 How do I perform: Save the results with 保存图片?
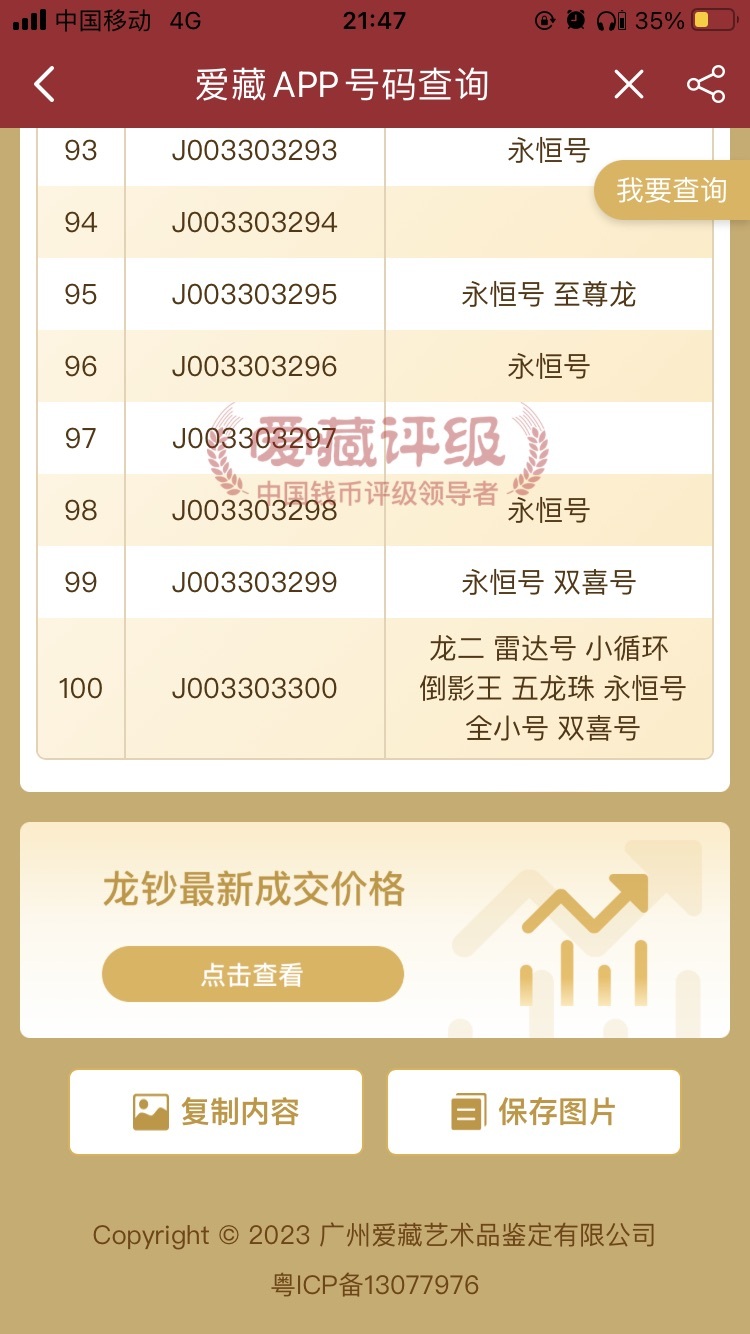[534, 1112]
